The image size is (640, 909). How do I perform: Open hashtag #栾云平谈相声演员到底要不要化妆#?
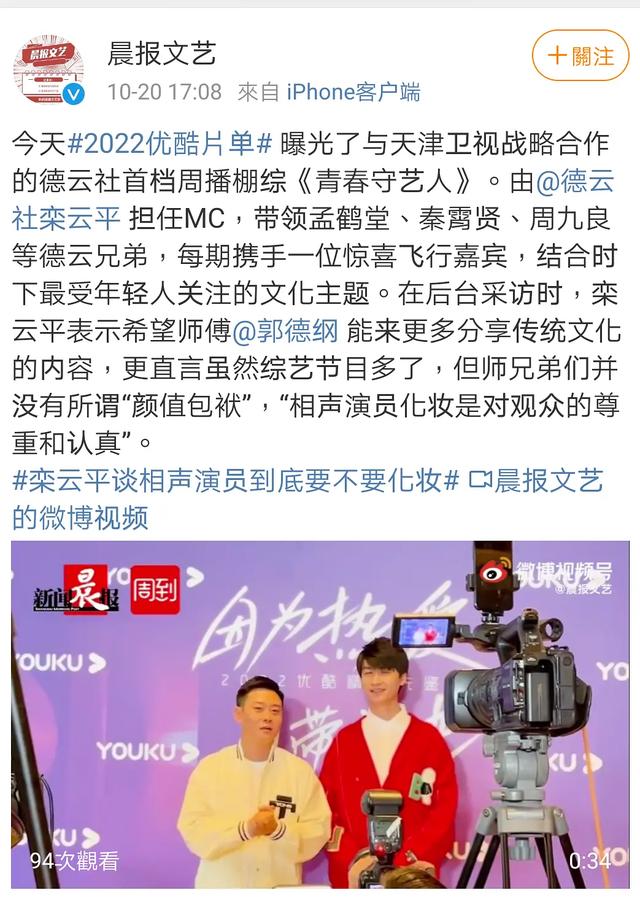point(236,480)
